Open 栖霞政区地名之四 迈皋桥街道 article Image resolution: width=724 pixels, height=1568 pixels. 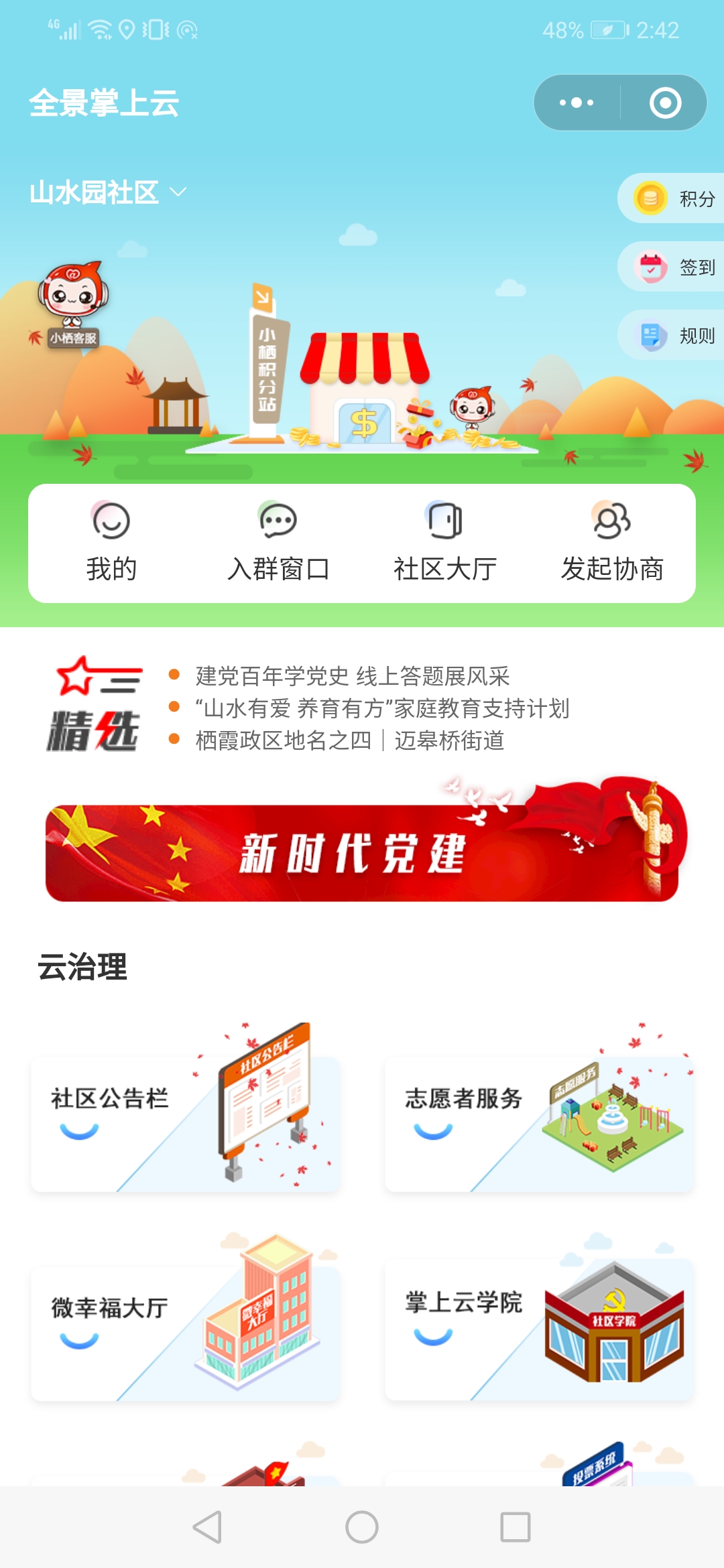click(x=349, y=740)
